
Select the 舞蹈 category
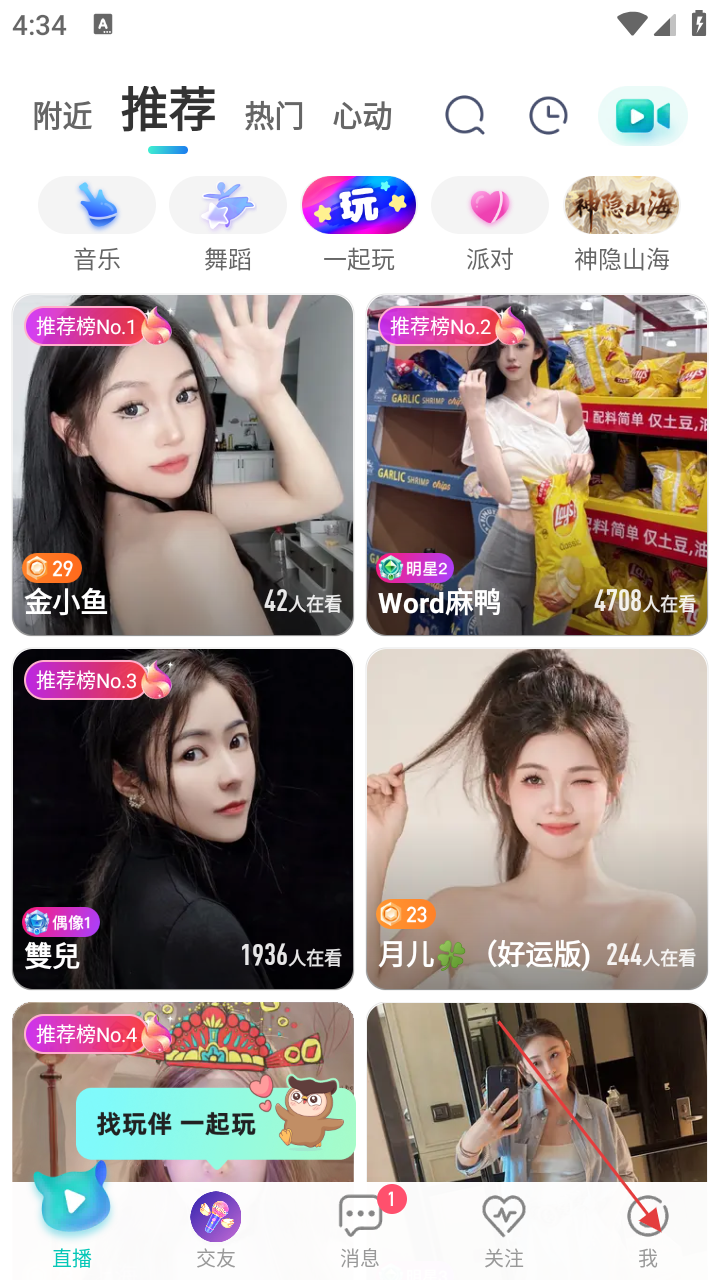click(228, 222)
